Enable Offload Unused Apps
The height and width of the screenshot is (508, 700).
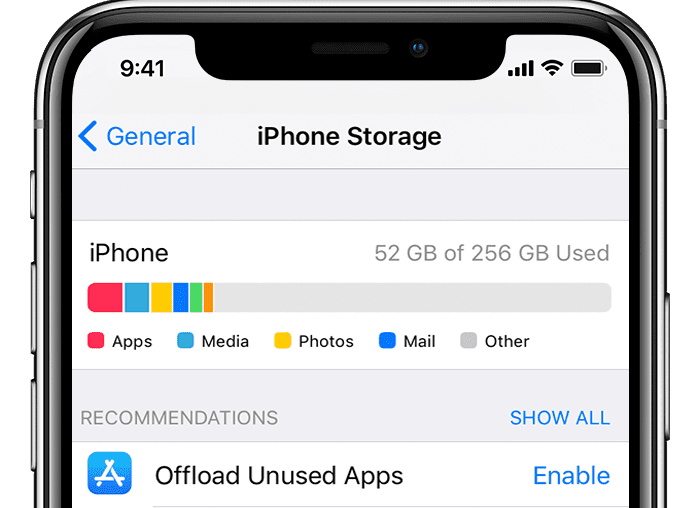(x=571, y=475)
